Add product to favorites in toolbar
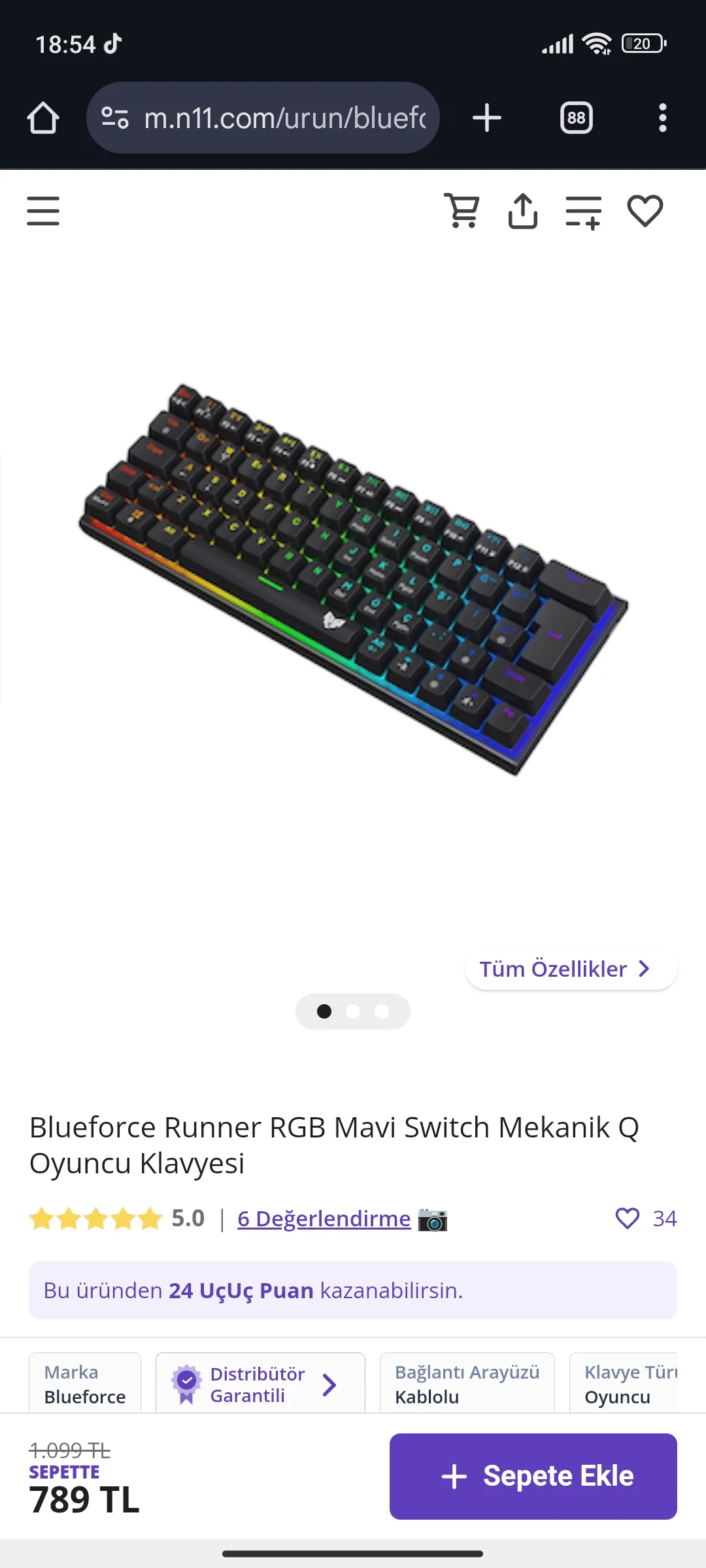 [645, 211]
